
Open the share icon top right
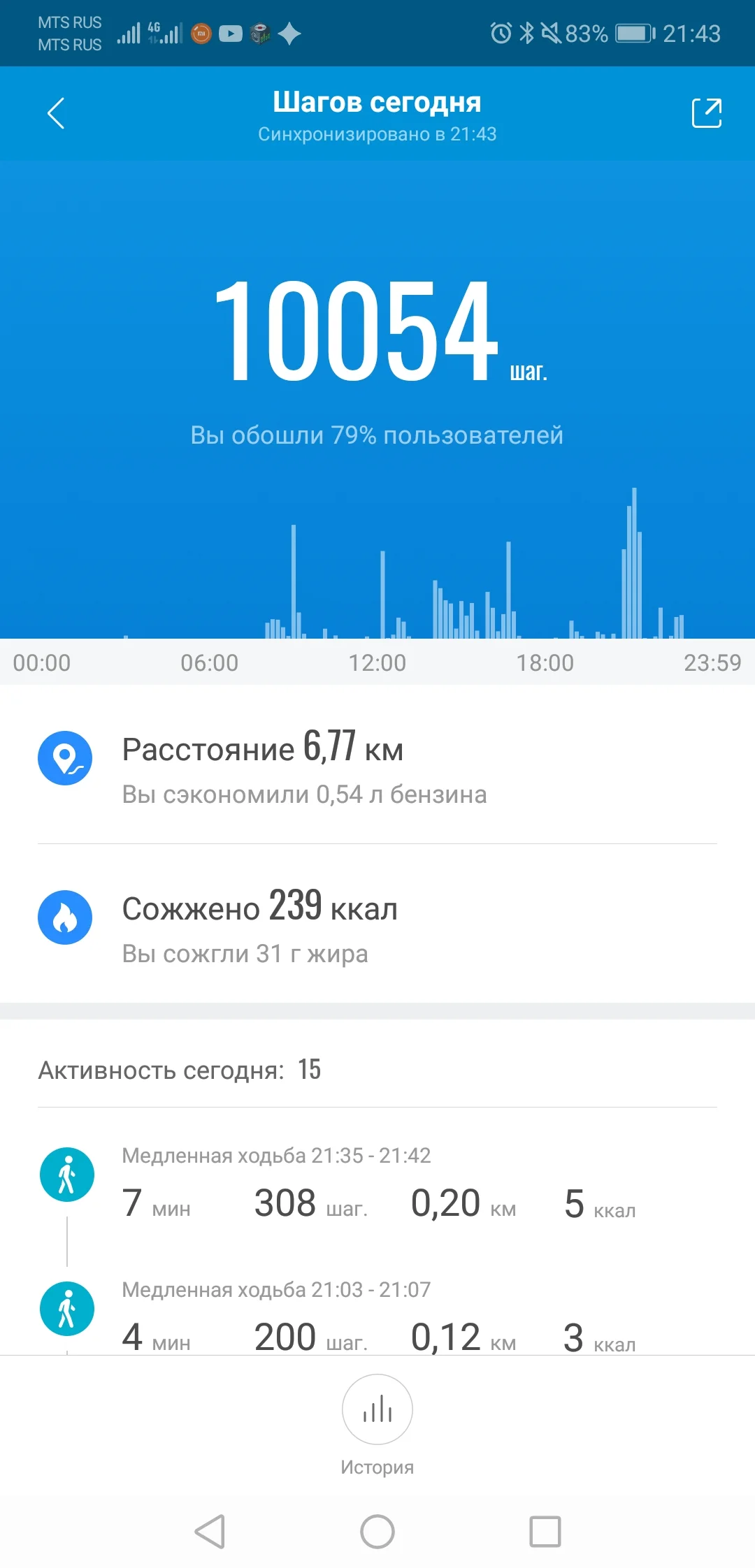point(707,112)
